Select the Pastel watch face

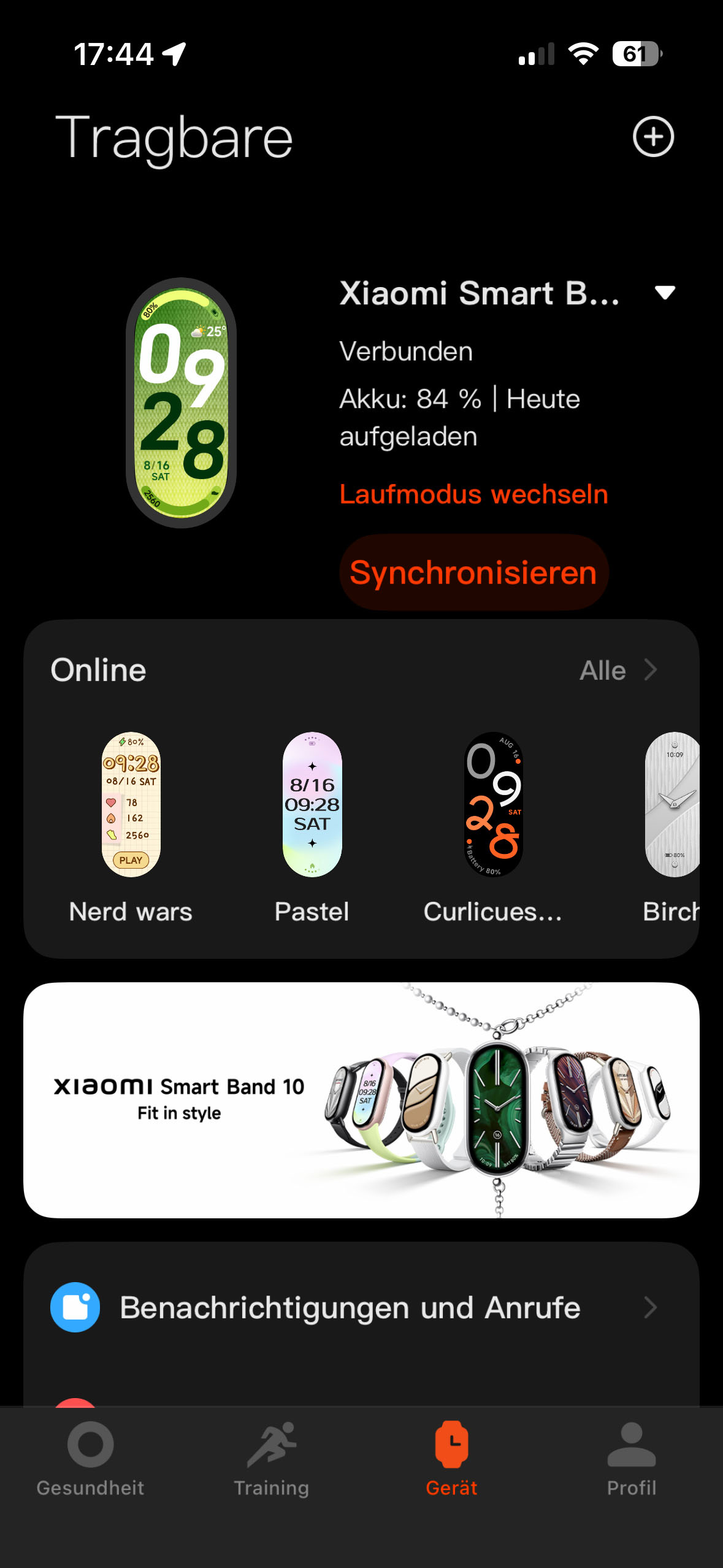tap(312, 804)
